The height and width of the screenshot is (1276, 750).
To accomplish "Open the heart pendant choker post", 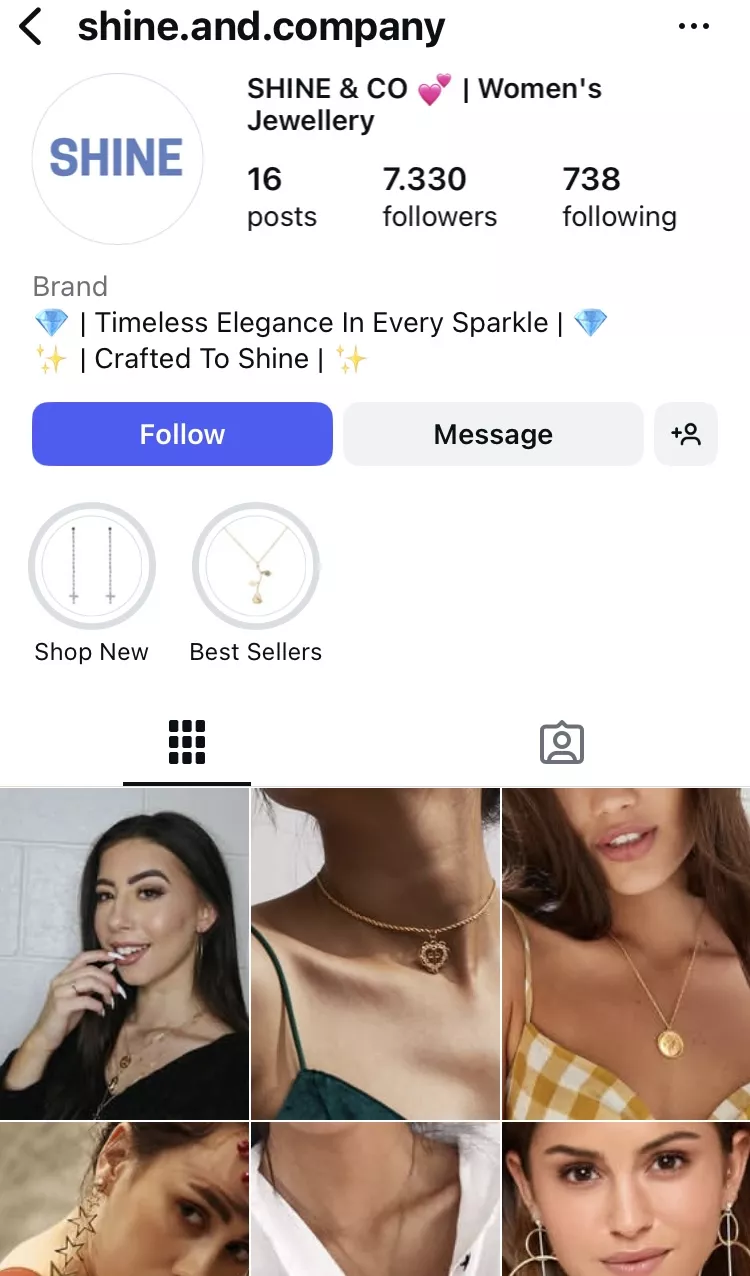I will 375,953.
